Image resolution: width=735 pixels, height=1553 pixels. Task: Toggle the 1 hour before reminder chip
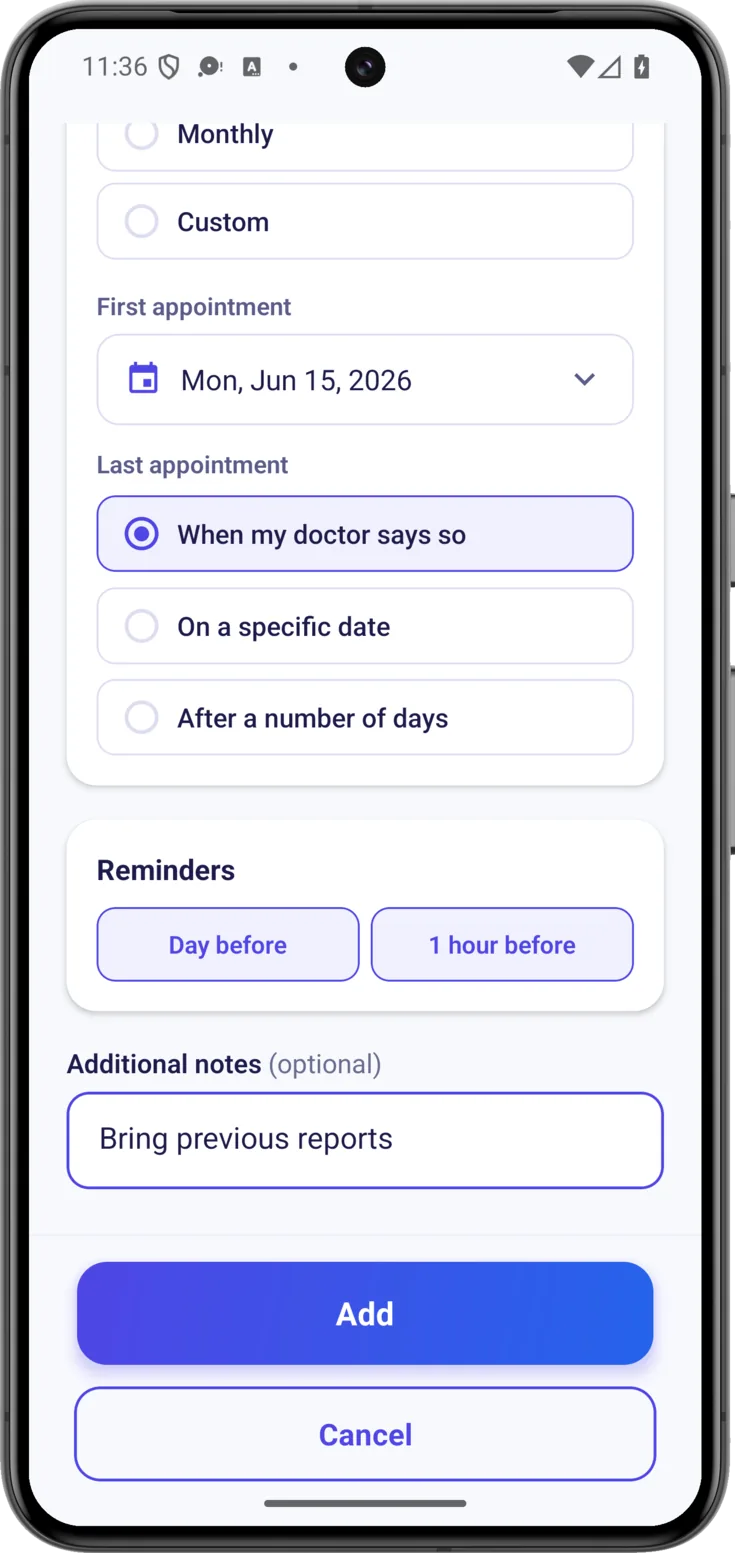[502, 945]
